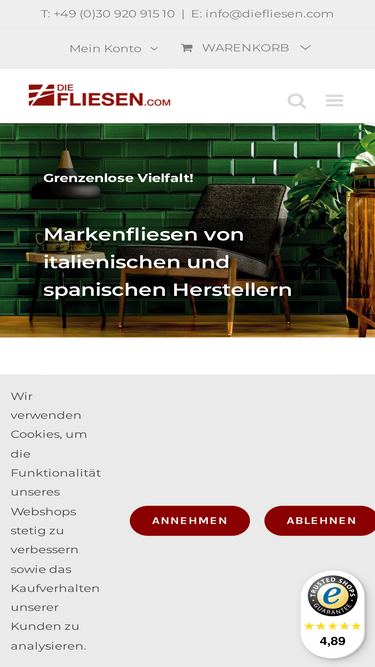Screen dimensions: 375x667
Task: Open the Markenfliesen hero banner
Action: 188,230
